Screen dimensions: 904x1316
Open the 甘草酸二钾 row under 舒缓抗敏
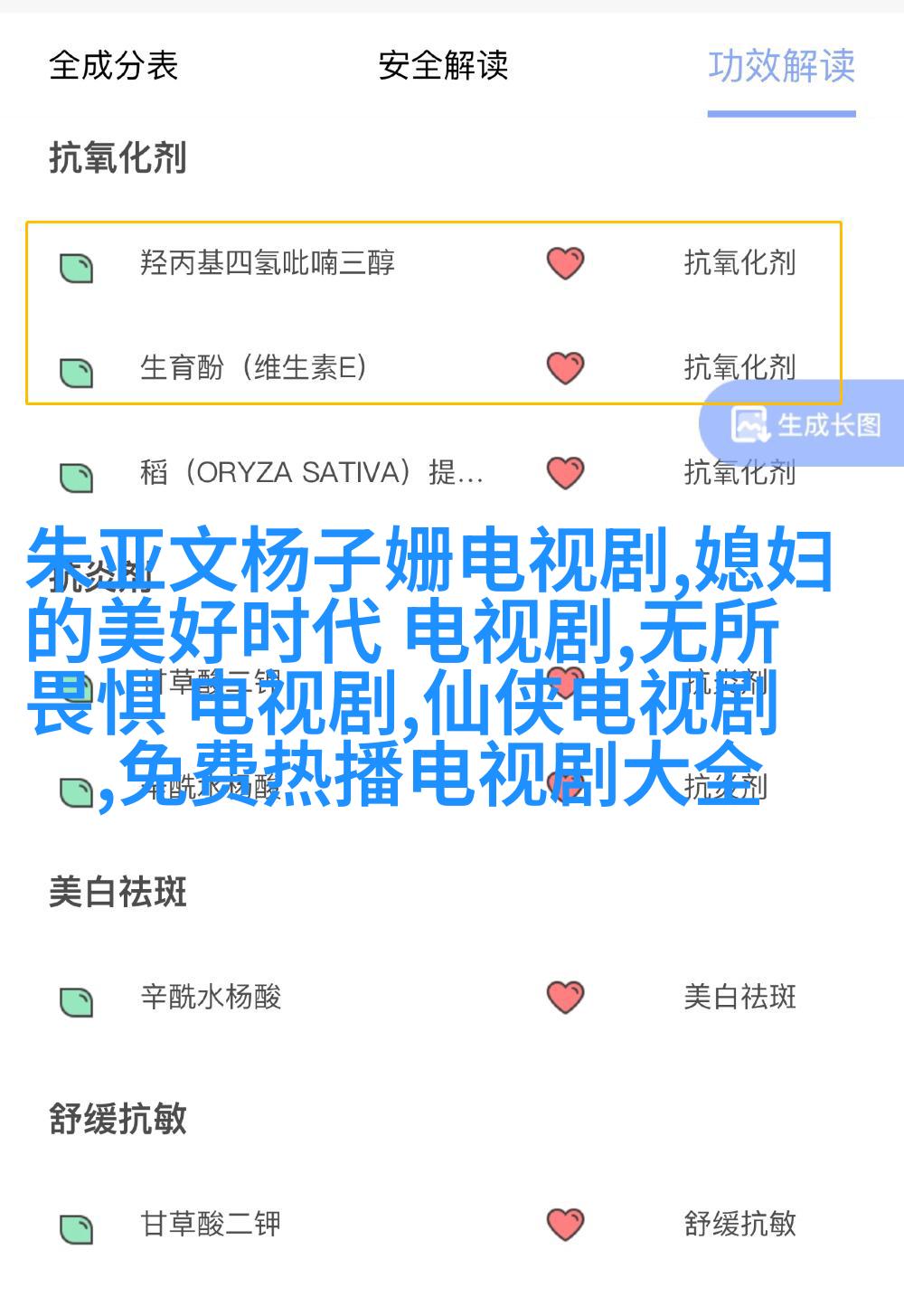pyautogui.click(x=211, y=1224)
